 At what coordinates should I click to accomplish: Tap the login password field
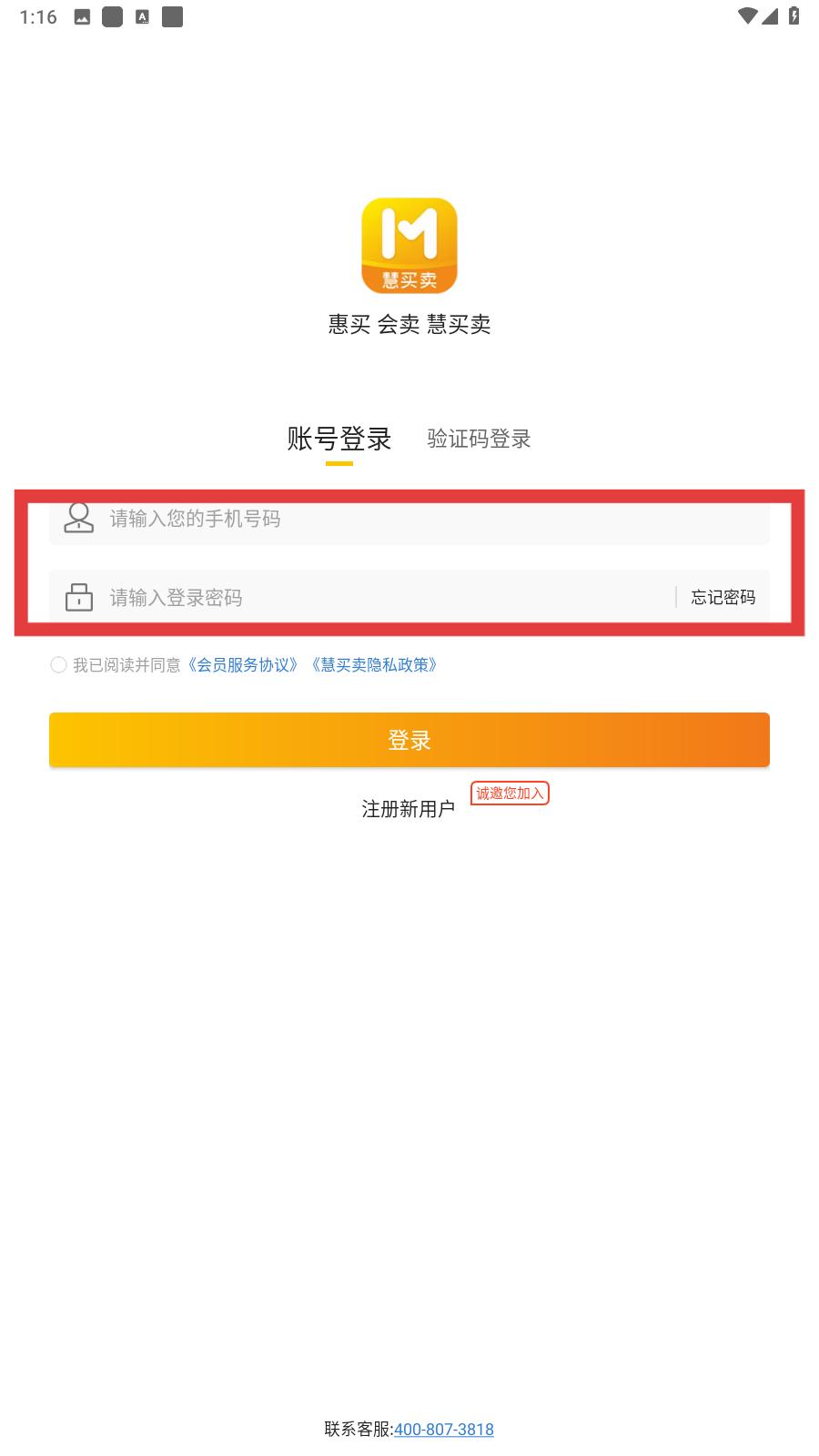(362, 597)
